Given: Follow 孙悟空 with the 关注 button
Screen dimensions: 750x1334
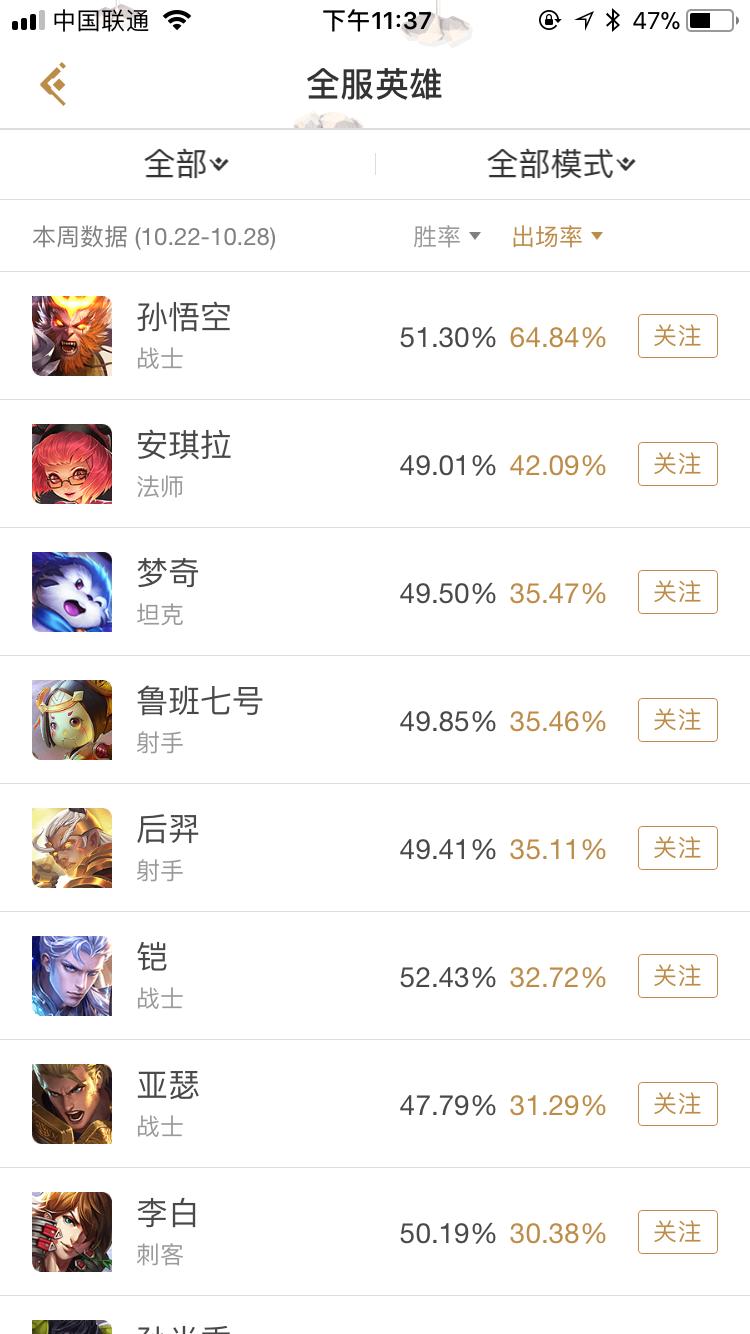Looking at the screenshot, I should (x=677, y=336).
